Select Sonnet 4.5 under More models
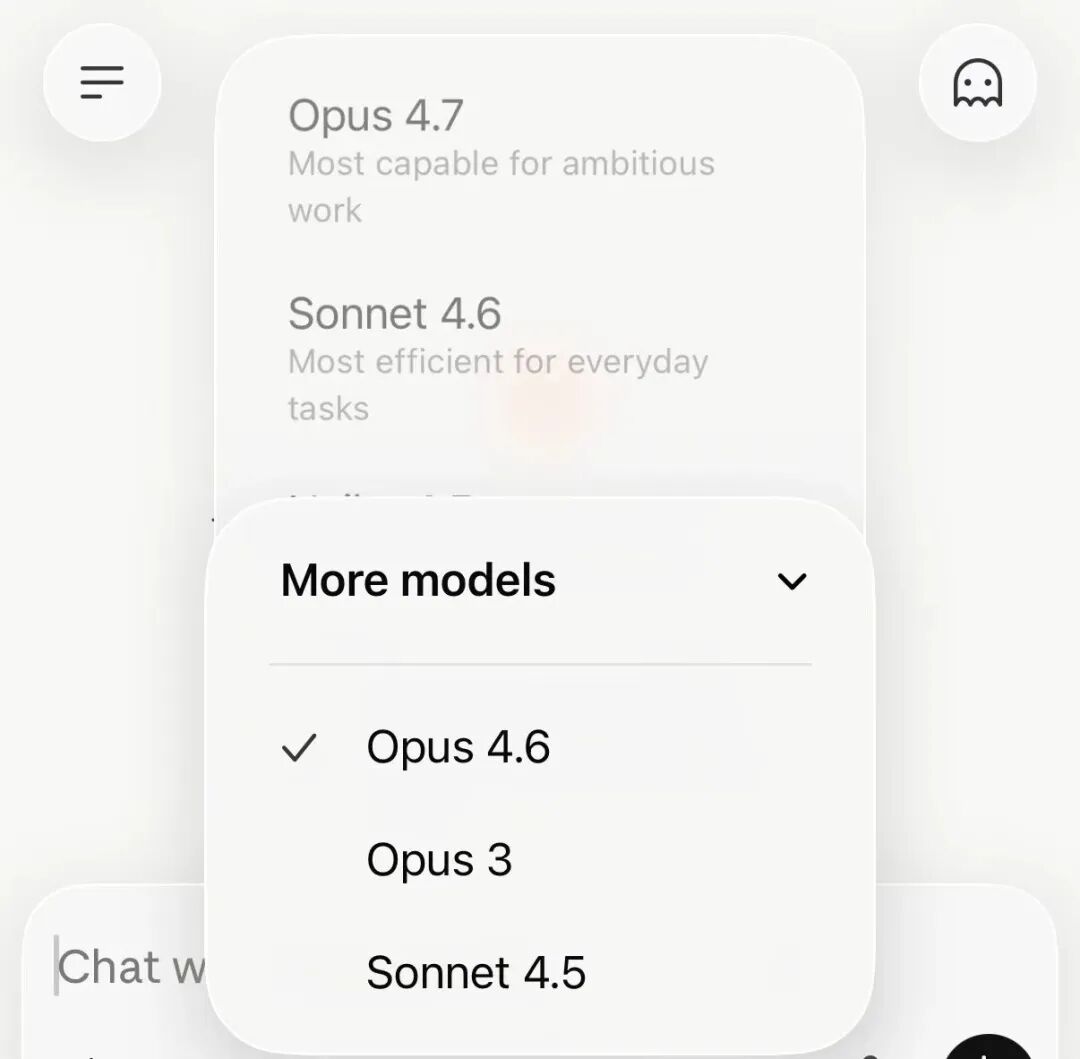This screenshot has width=1080, height=1059. [476, 972]
